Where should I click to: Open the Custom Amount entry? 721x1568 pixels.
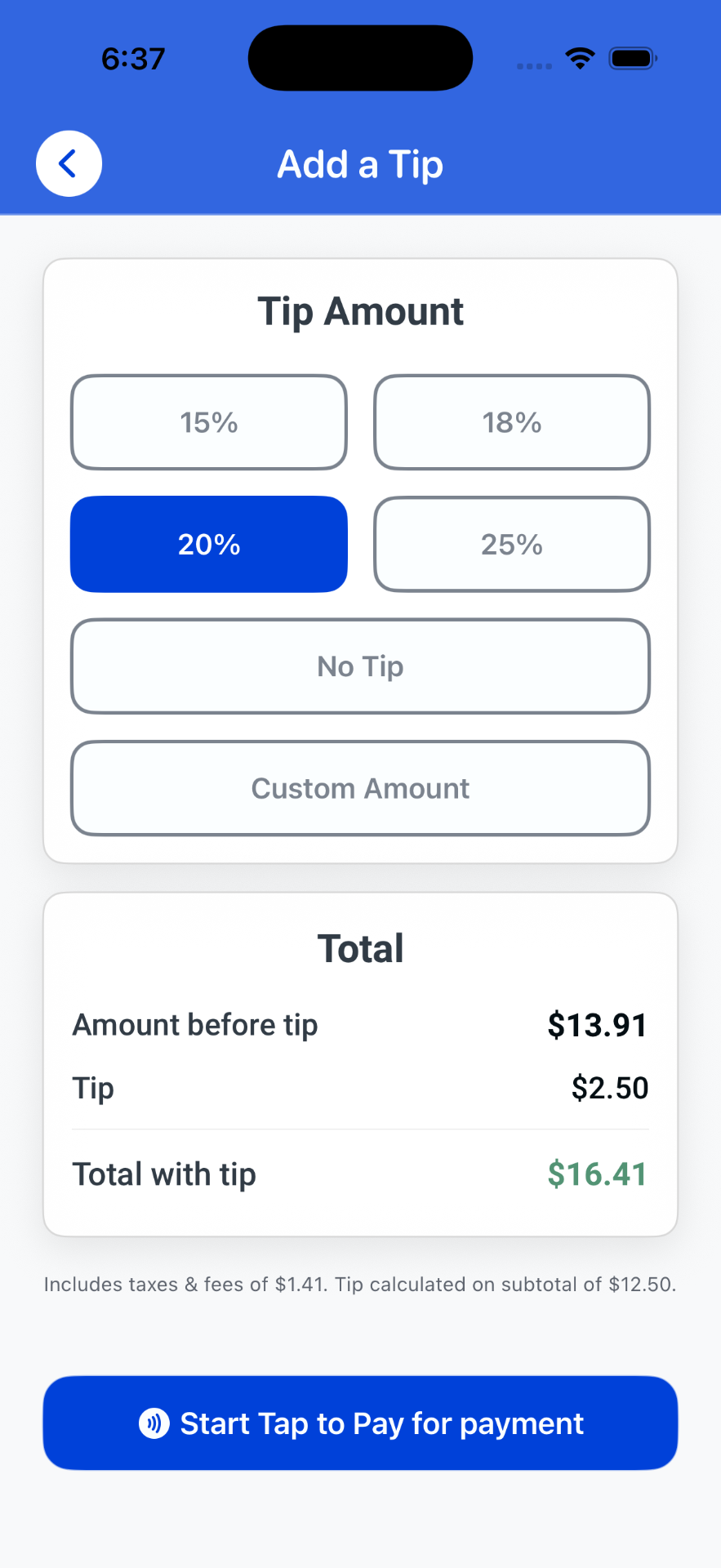pyautogui.click(x=360, y=787)
